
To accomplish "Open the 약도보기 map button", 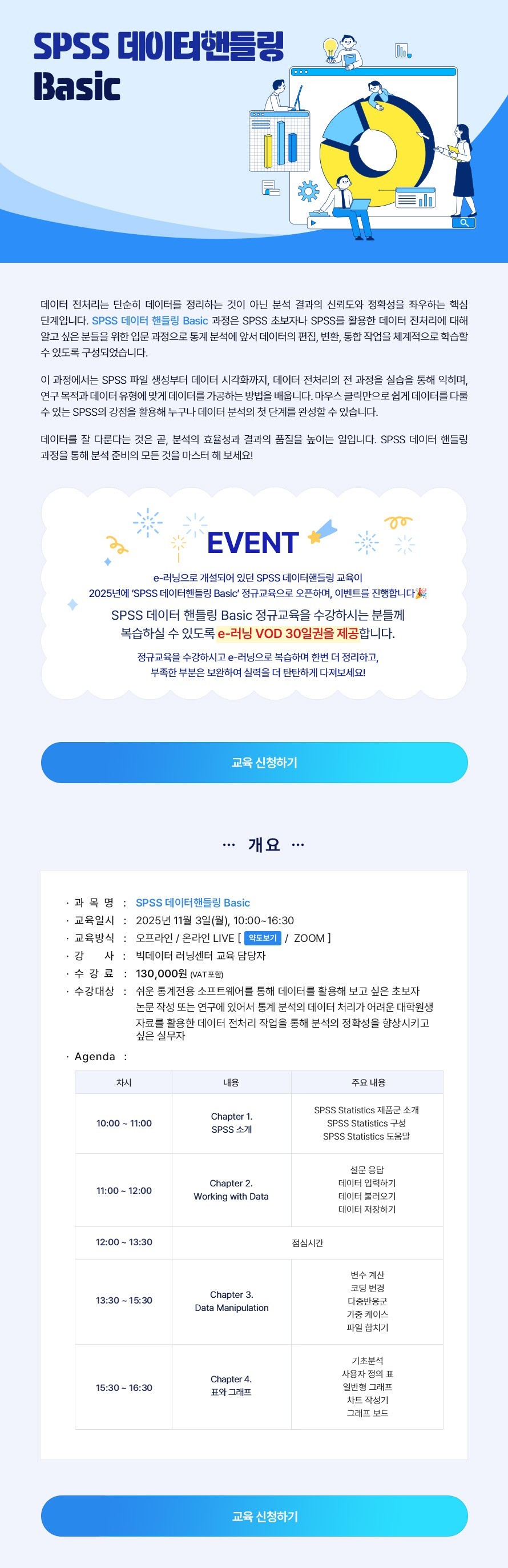I will [262, 938].
